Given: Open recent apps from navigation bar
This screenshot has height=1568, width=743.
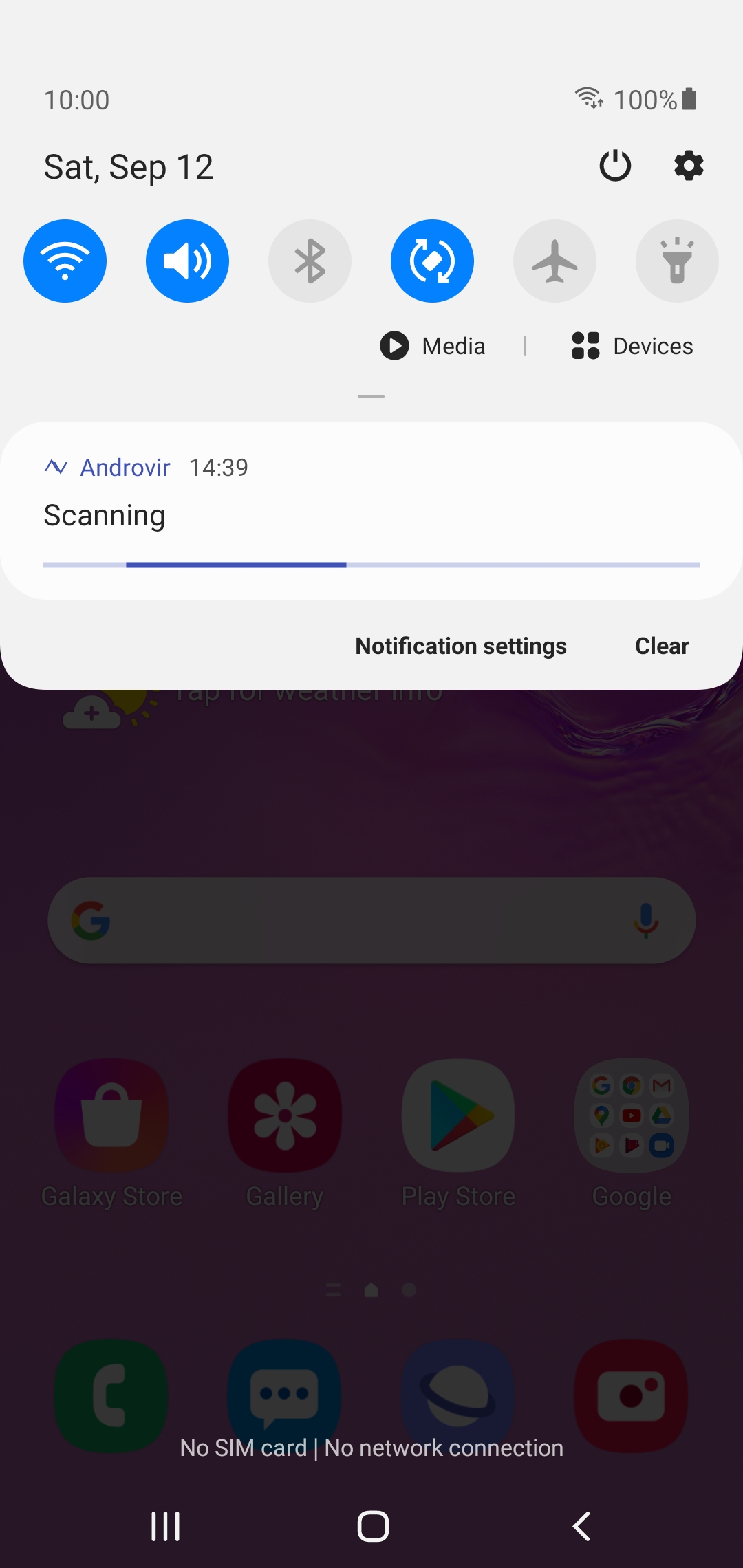Looking at the screenshot, I should (165, 1526).
